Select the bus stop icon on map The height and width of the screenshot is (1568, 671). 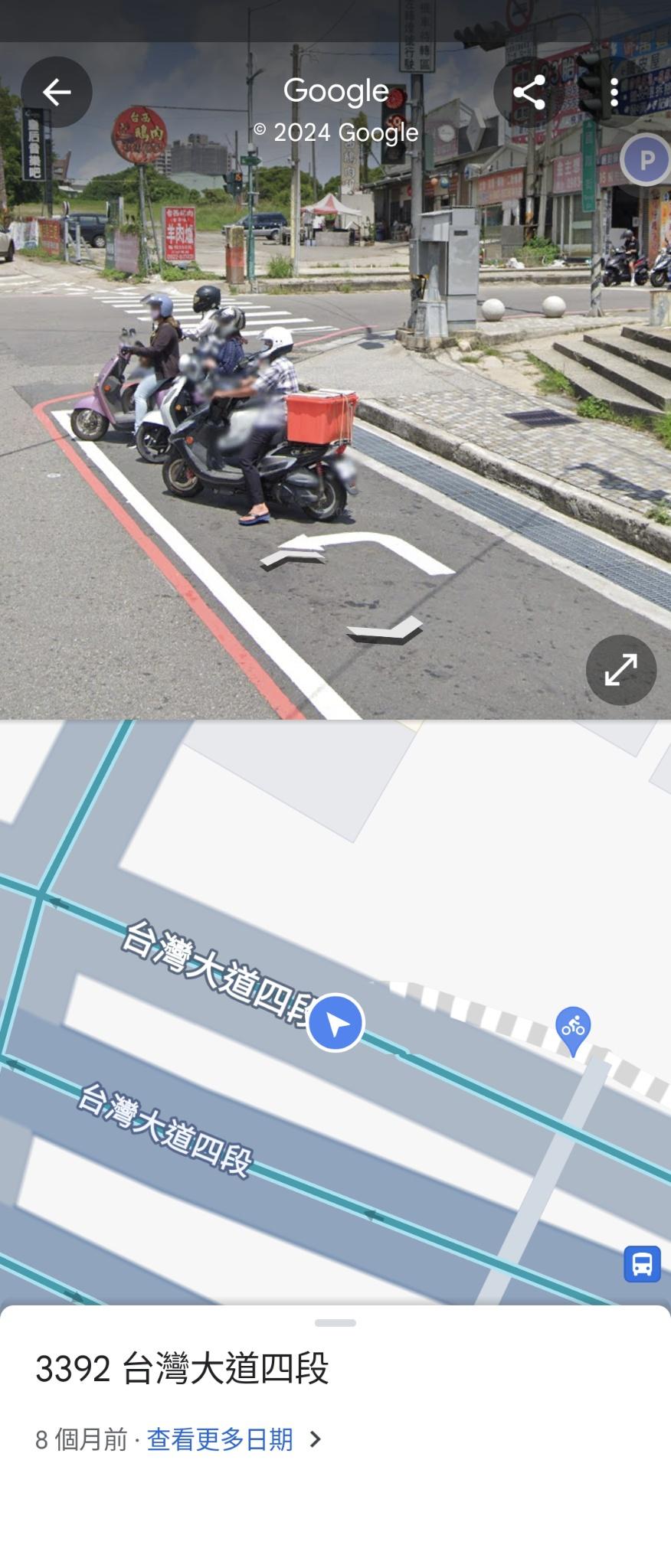pos(642,1263)
